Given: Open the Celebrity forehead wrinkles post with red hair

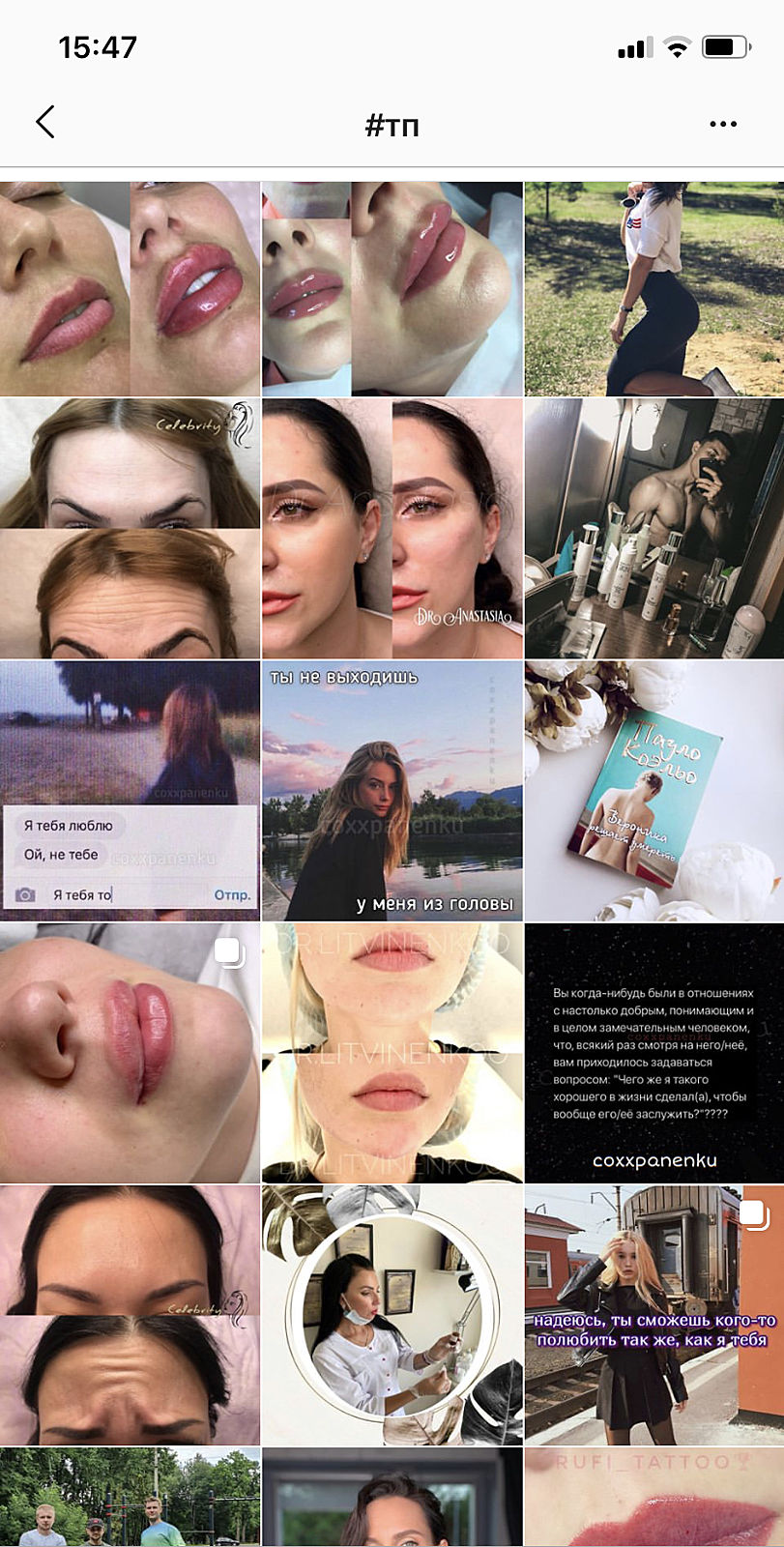Looking at the screenshot, I should point(130,529).
